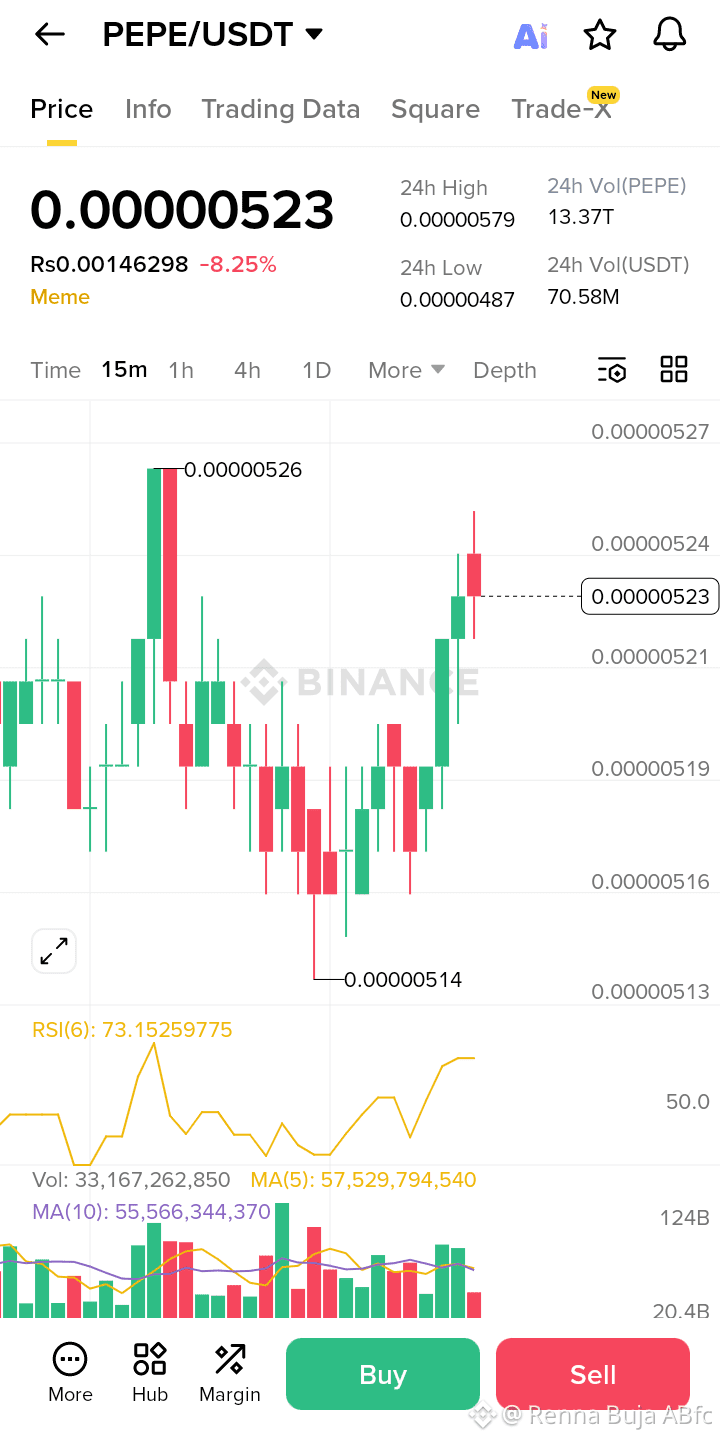Open the Hub menu

[149, 1372]
